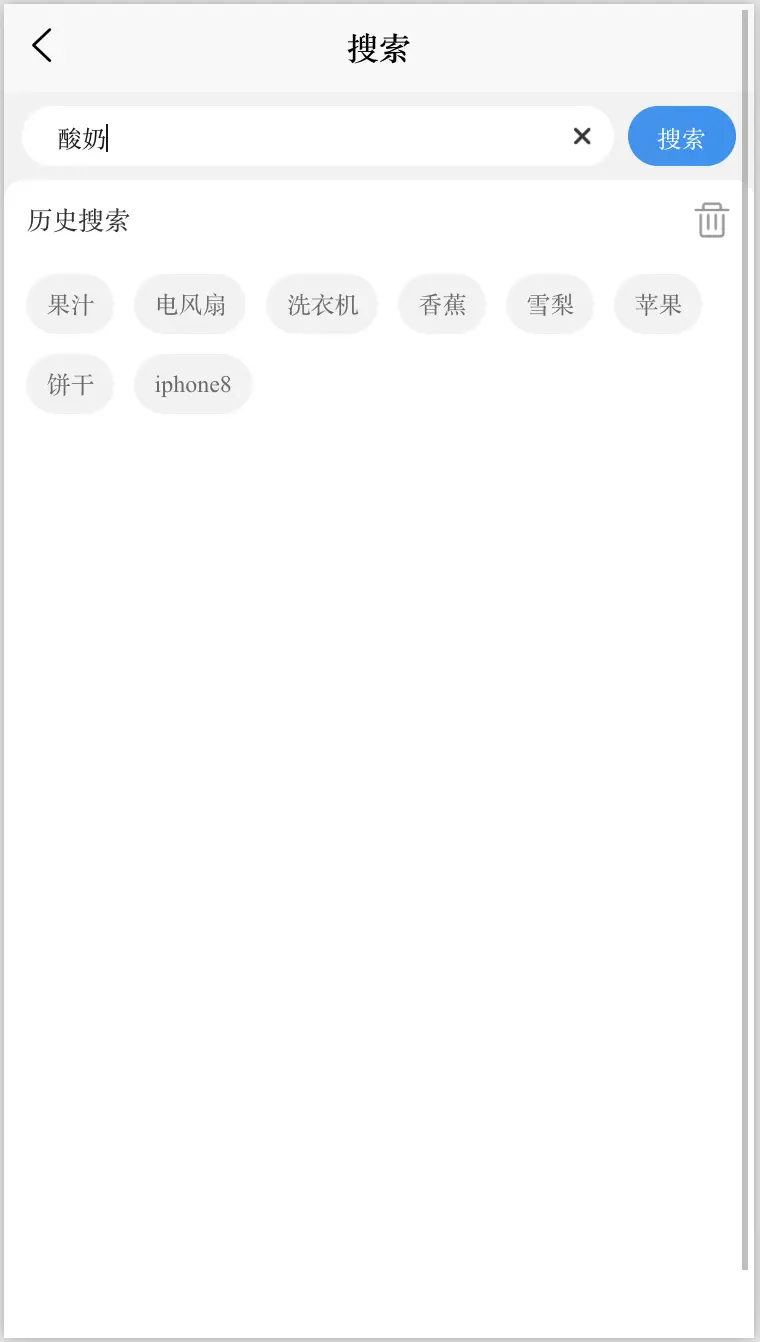This screenshot has width=760, height=1342.
Task: Go back using the header arrow
Action: click(x=42, y=46)
